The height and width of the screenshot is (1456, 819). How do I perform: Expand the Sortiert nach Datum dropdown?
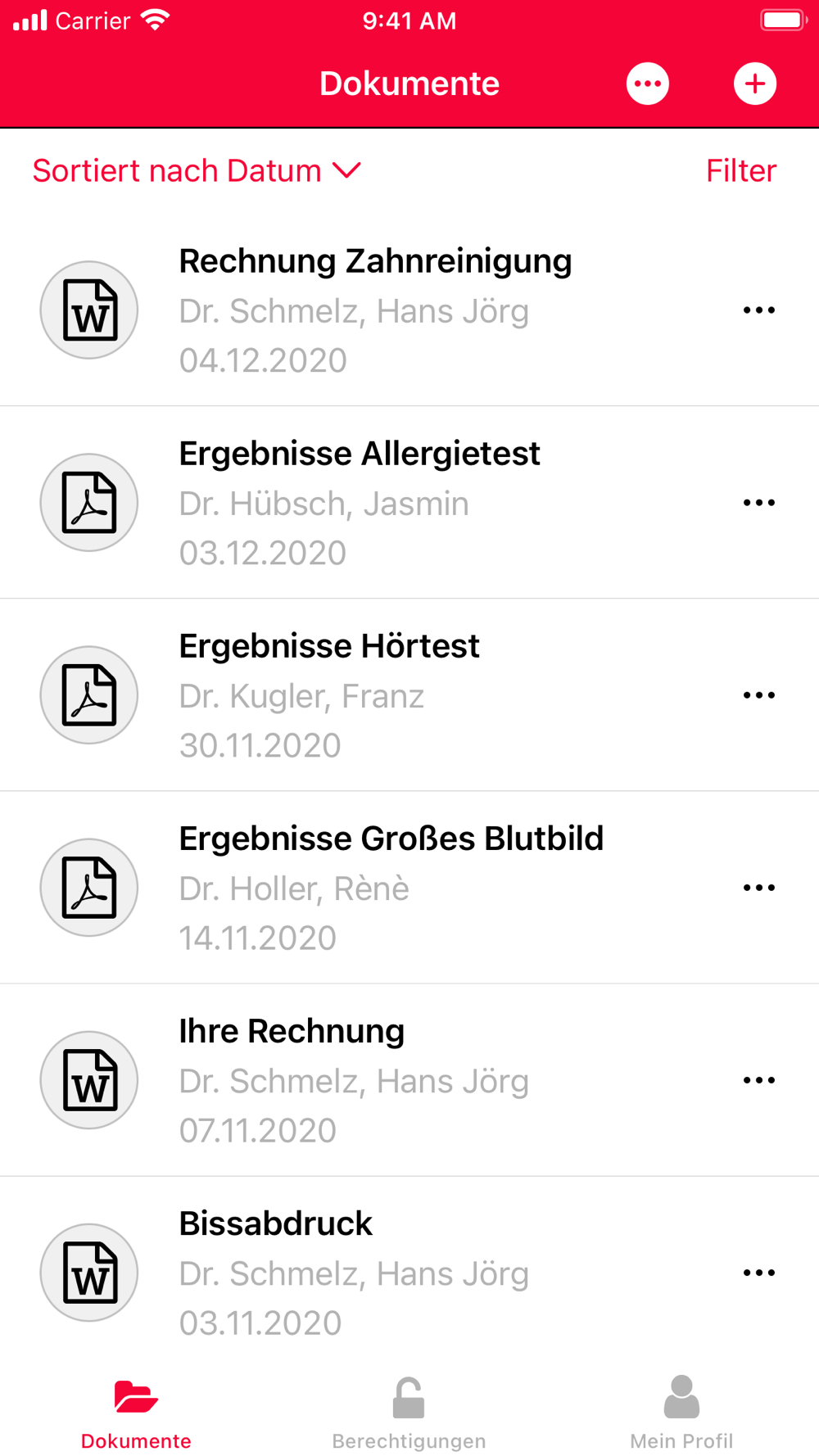click(197, 170)
